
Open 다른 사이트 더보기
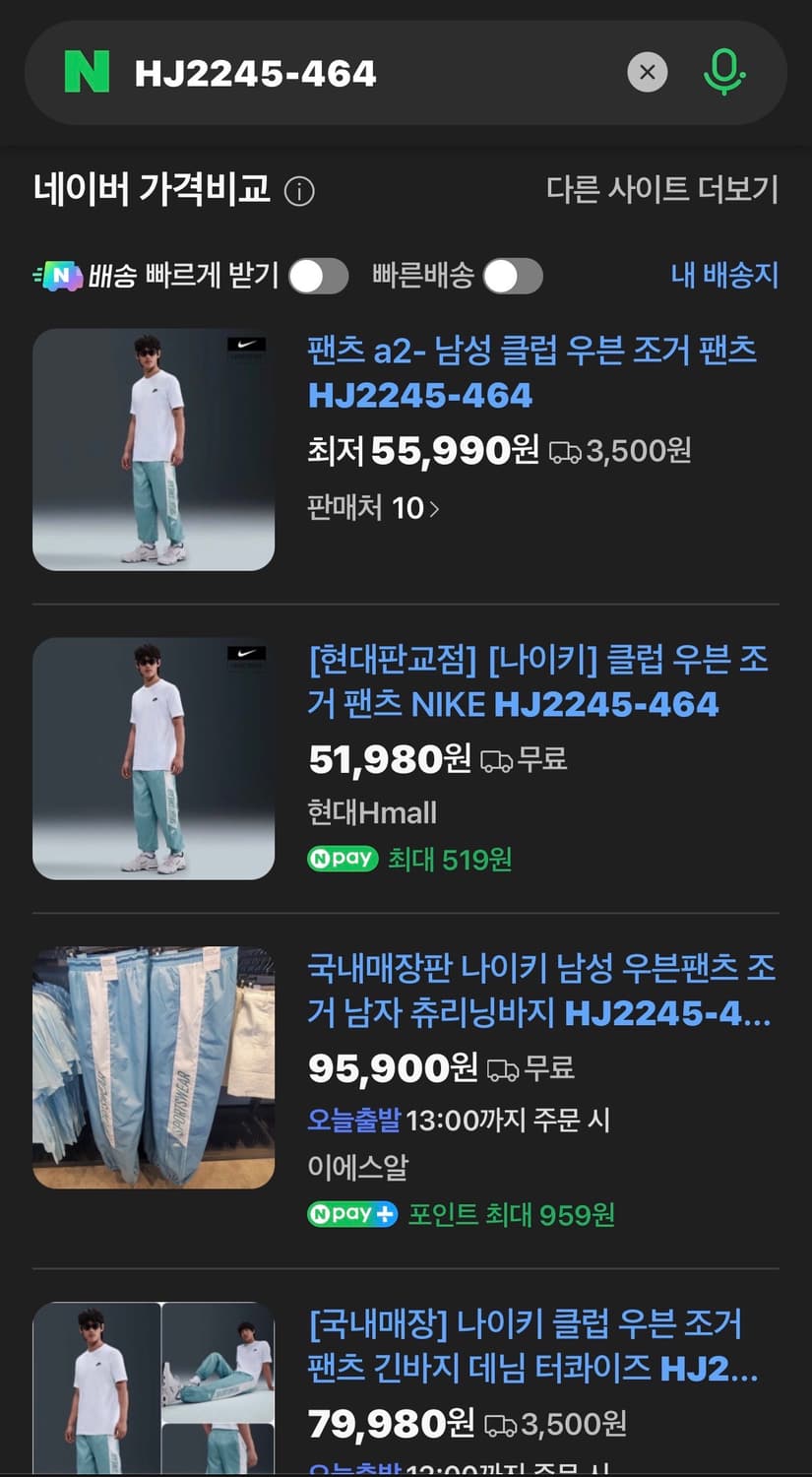(663, 193)
